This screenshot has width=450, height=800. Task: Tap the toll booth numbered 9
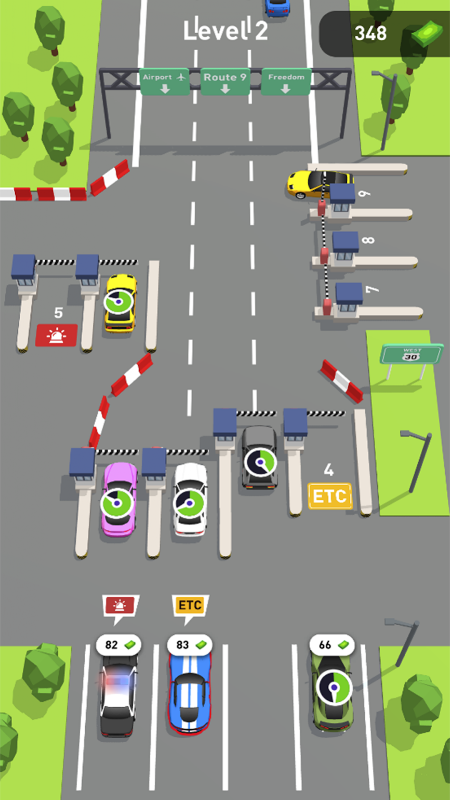pos(342,201)
